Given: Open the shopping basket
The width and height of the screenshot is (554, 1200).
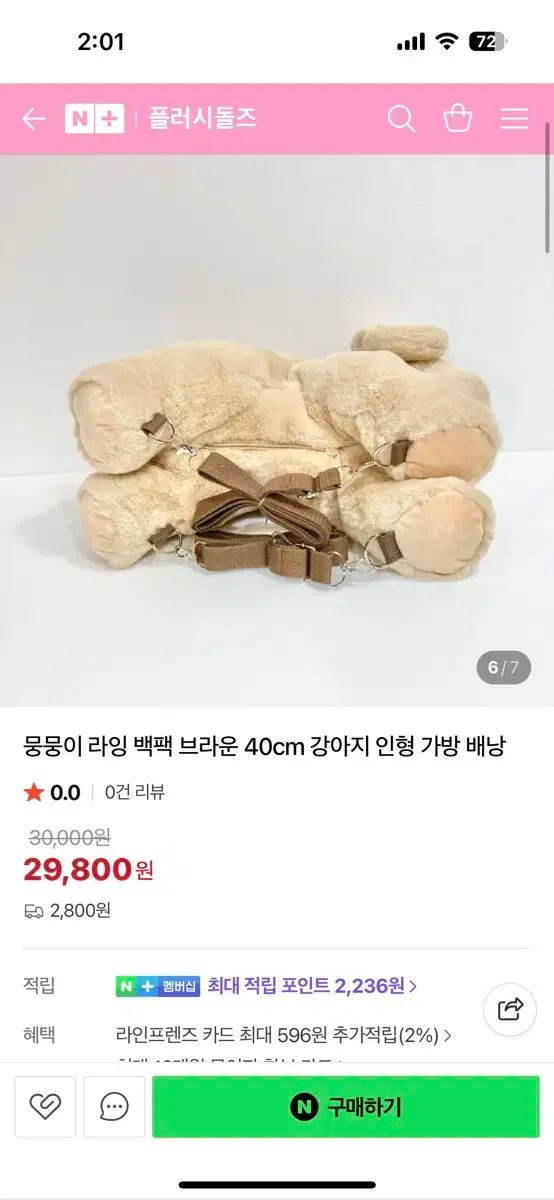Looking at the screenshot, I should [458, 119].
